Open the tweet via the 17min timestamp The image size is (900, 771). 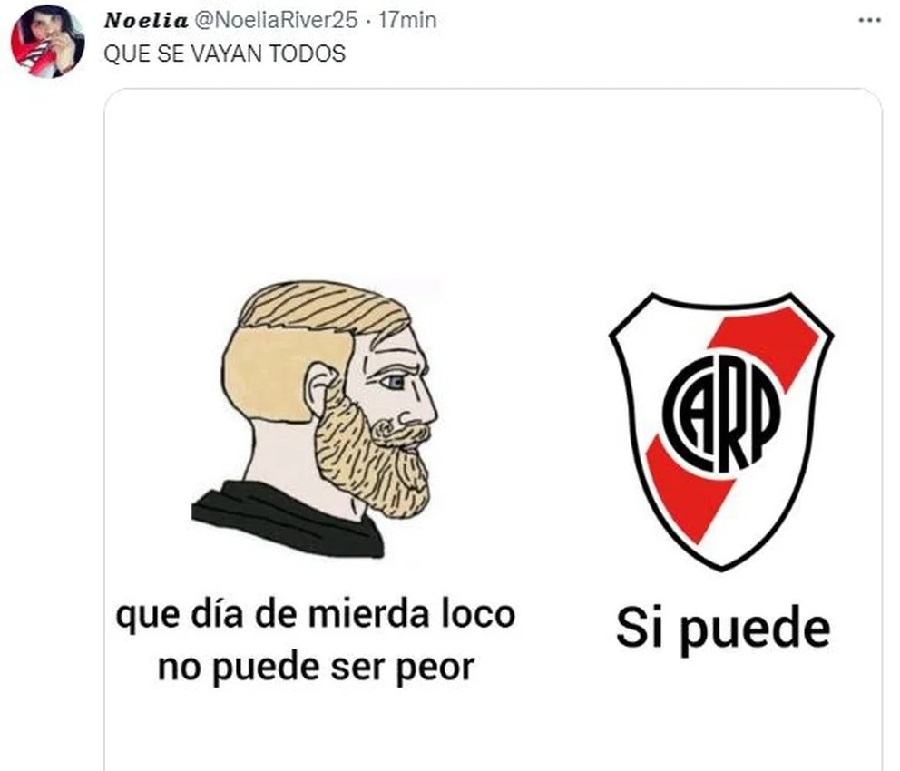pyautogui.click(x=408, y=20)
